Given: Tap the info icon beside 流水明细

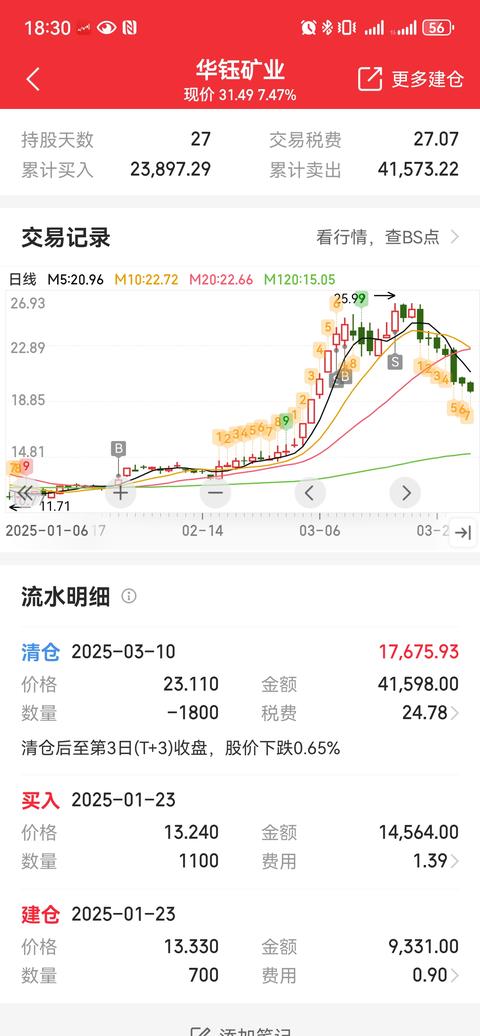Looking at the screenshot, I should tap(129, 597).
